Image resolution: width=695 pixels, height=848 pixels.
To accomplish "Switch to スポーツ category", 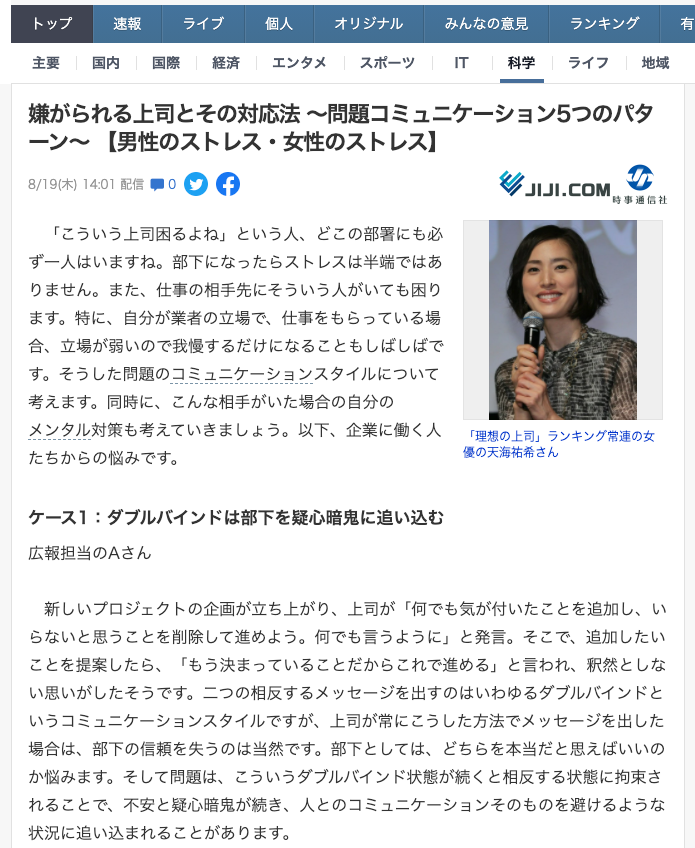I will [387, 63].
